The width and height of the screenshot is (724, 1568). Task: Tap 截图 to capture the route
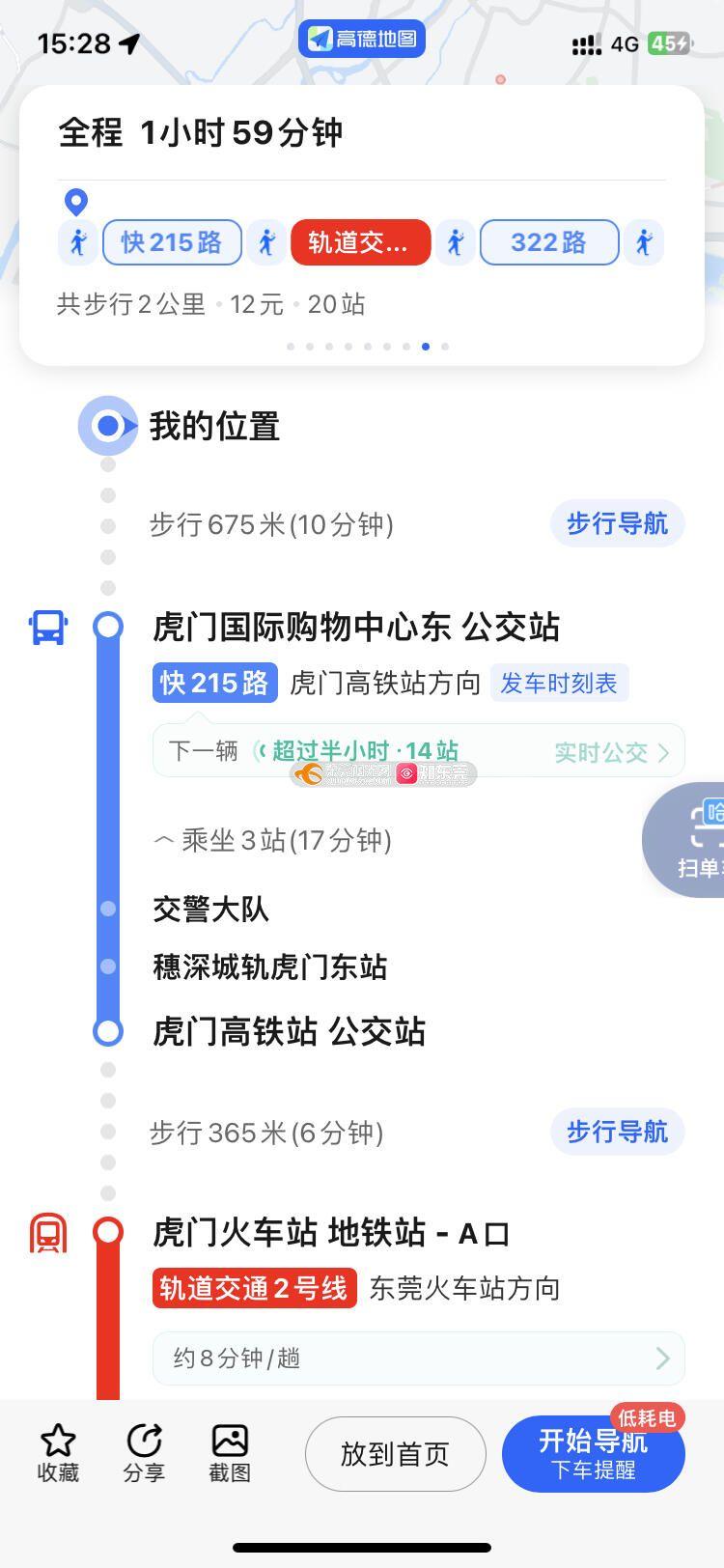[x=230, y=1453]
